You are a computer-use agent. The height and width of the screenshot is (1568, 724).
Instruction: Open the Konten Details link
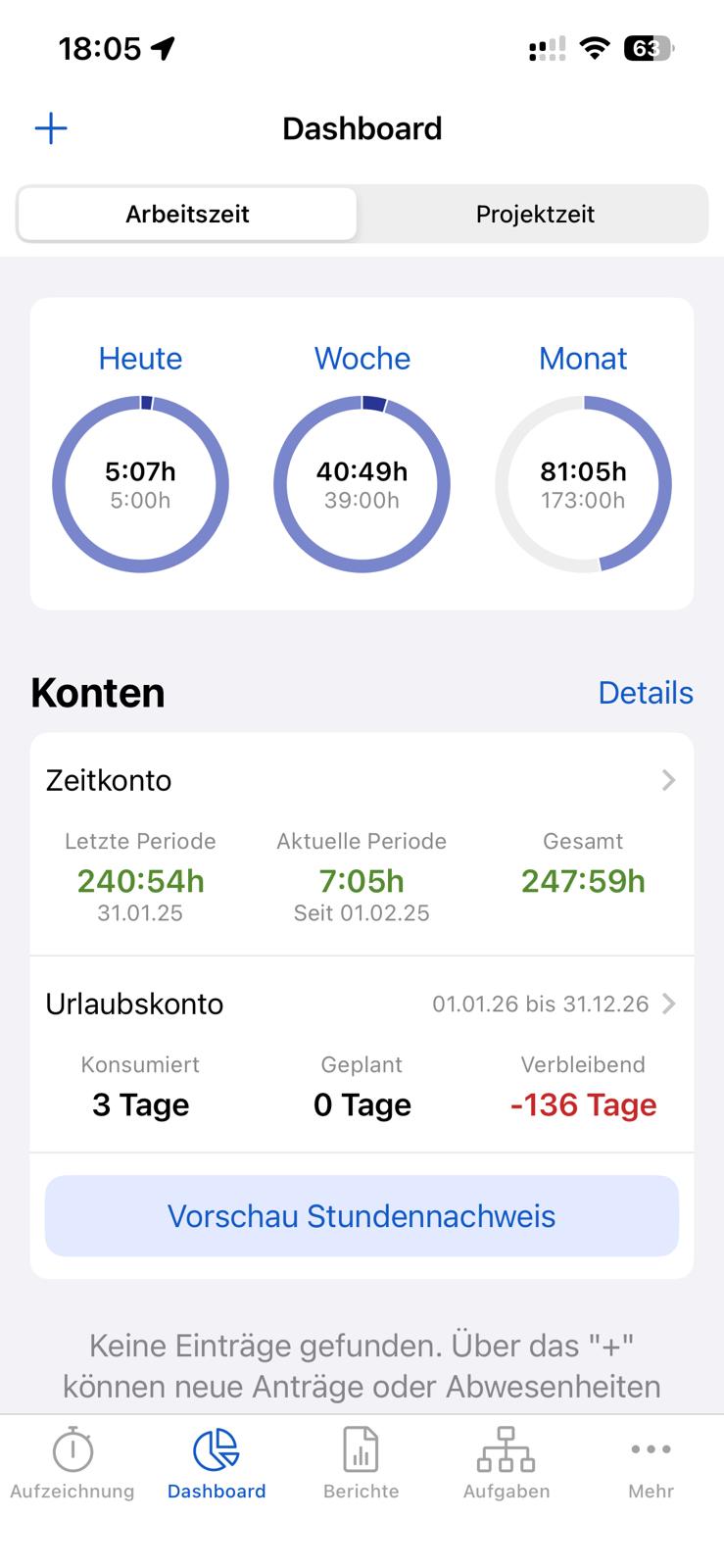[646, 693]
